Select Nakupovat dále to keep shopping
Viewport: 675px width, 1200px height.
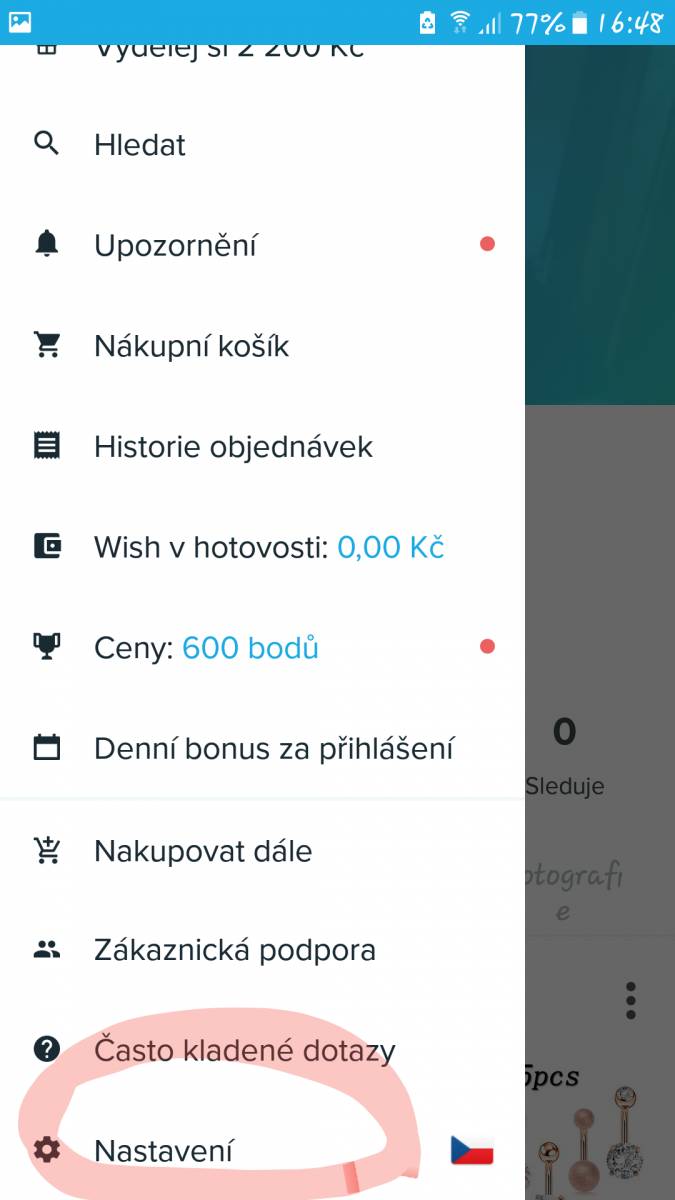pyautogui.click(x=262, y=851)
